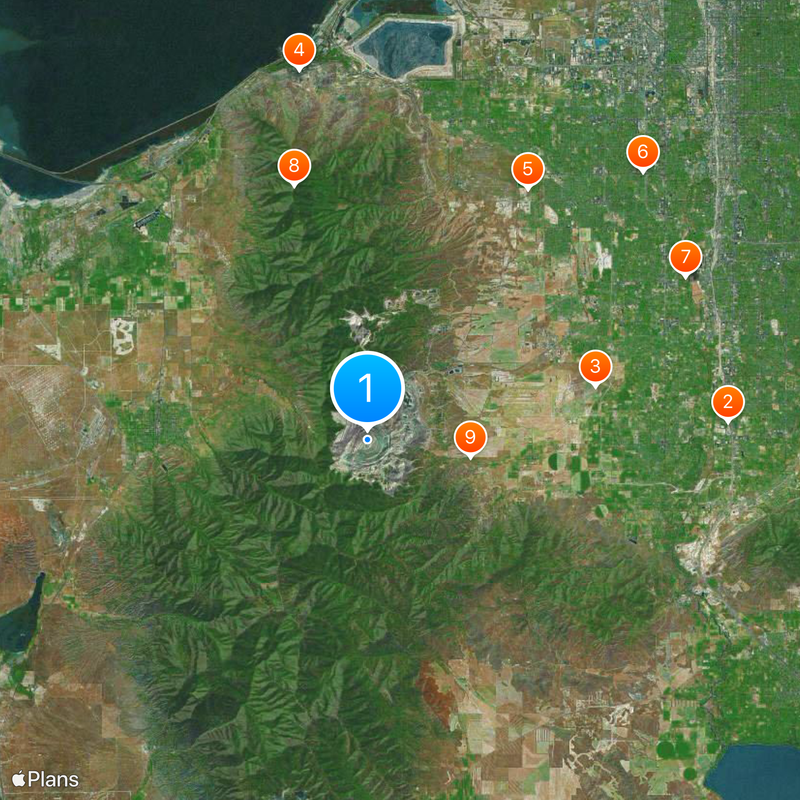Open the pin labeled 7

(685, 257)
